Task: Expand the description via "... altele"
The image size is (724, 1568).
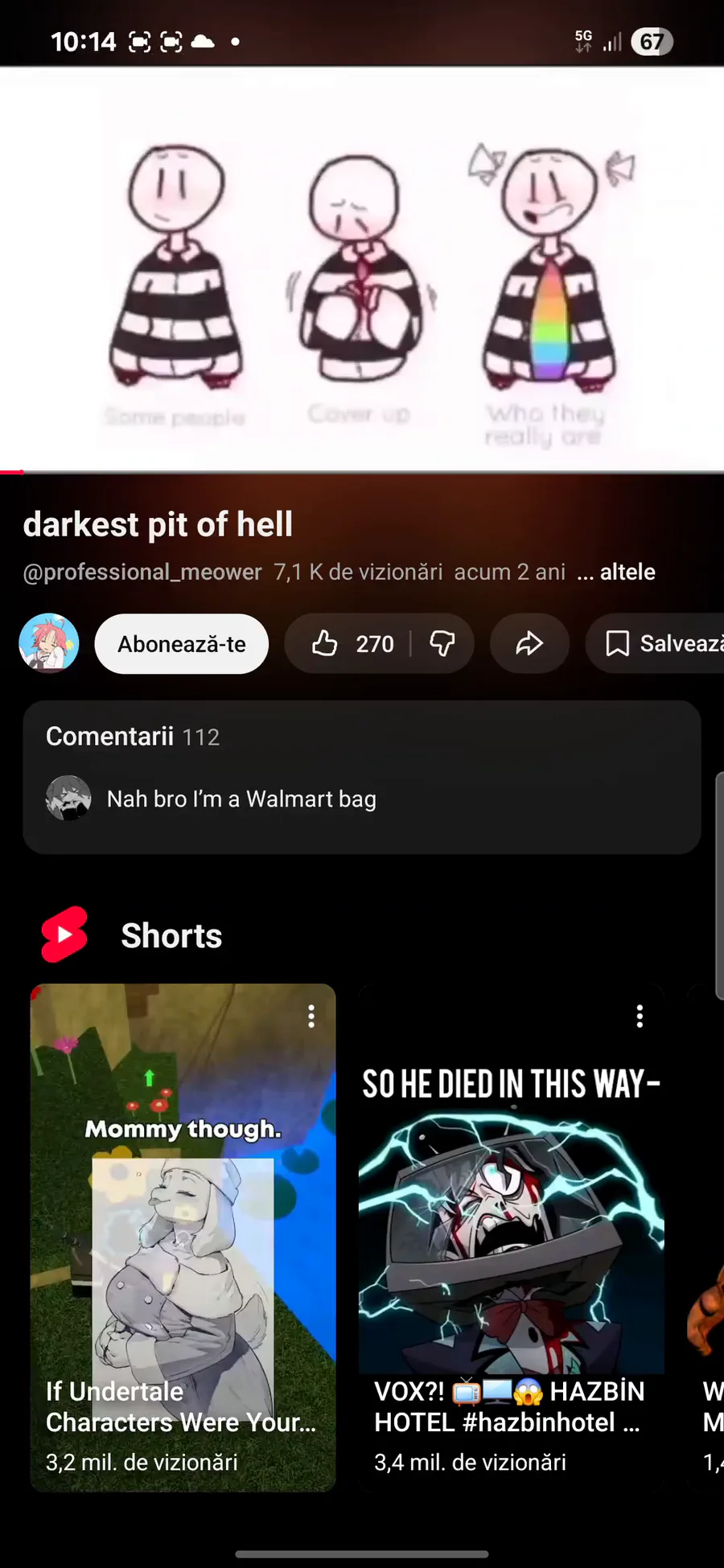Action: [616, 573]
